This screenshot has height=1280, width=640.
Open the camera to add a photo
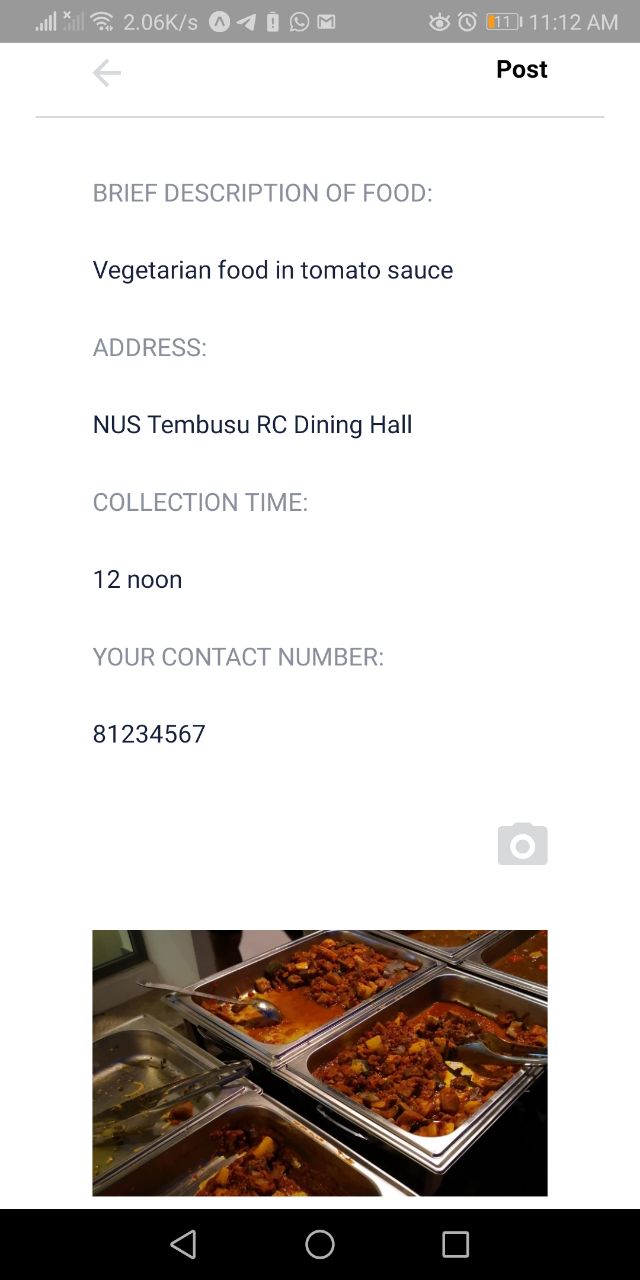coord(522,845)
